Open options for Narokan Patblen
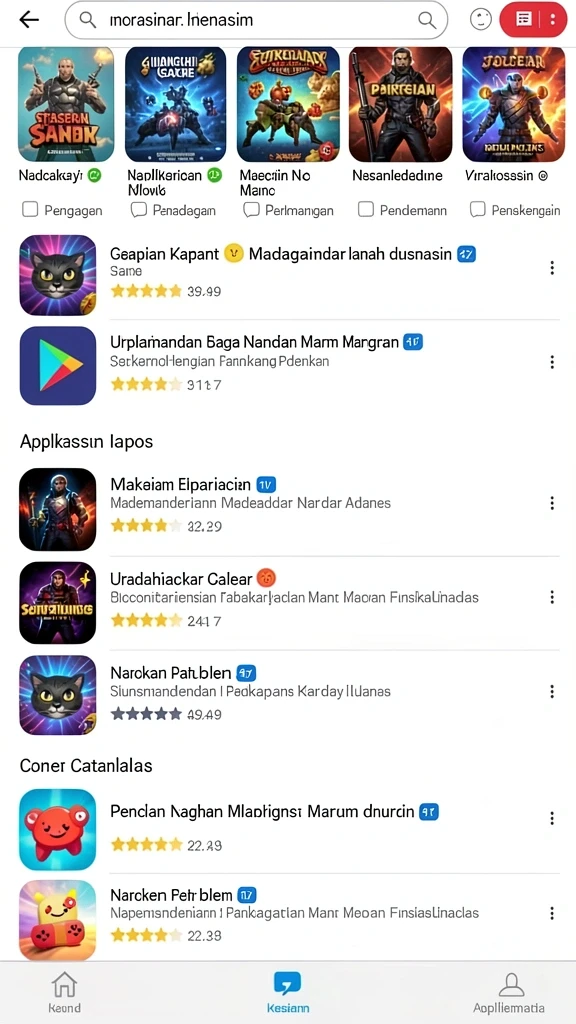 pos(552,692)
